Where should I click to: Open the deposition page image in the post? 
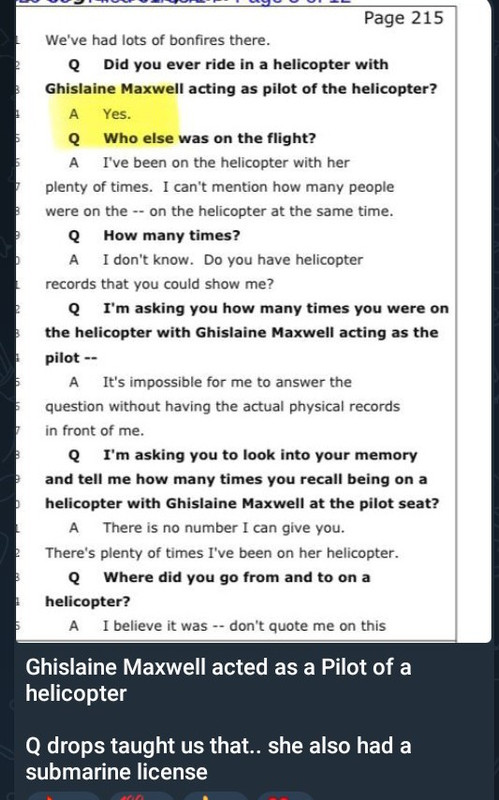pos(253,321)
